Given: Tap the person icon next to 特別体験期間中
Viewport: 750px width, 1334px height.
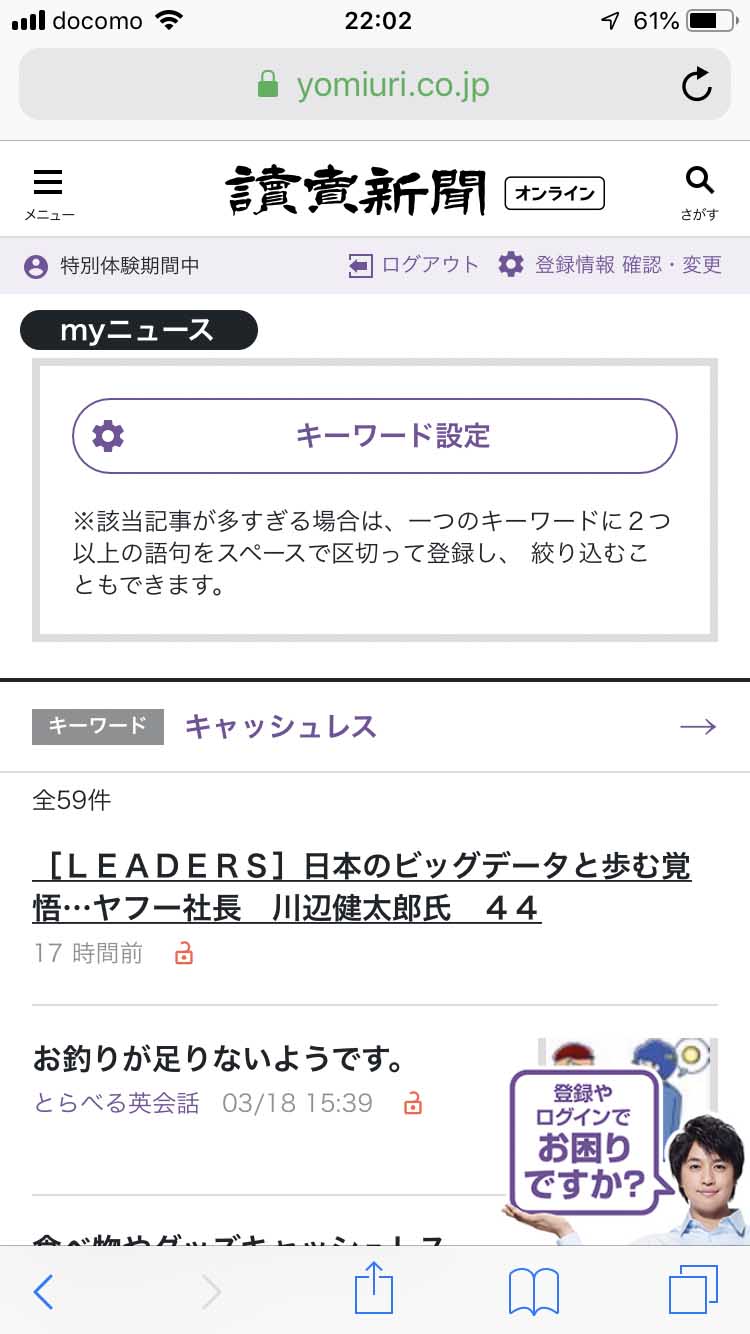Looking at the screenshot, I should coord(34,265).
